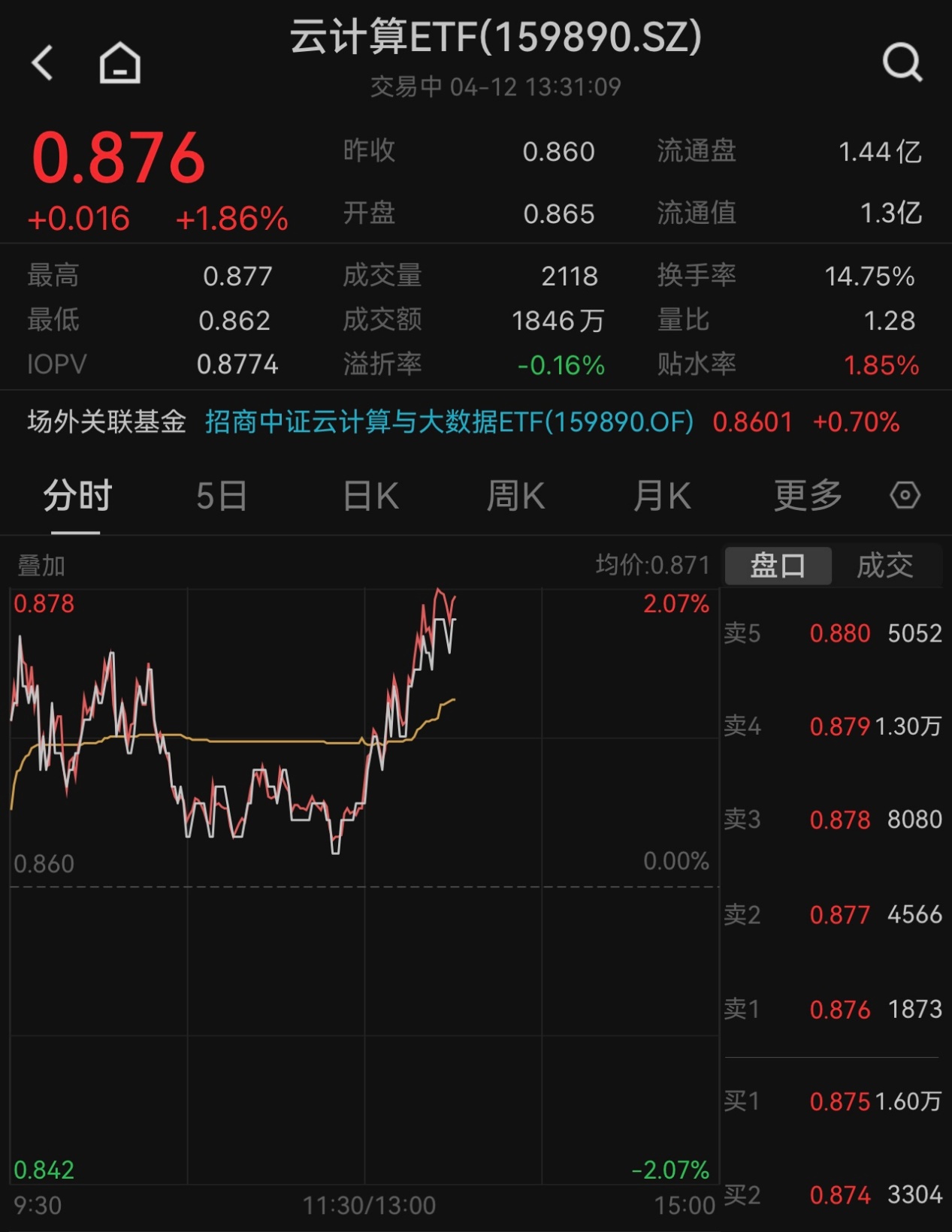Open the home icon
952x1232 pixels.
(x=120, y=62)
